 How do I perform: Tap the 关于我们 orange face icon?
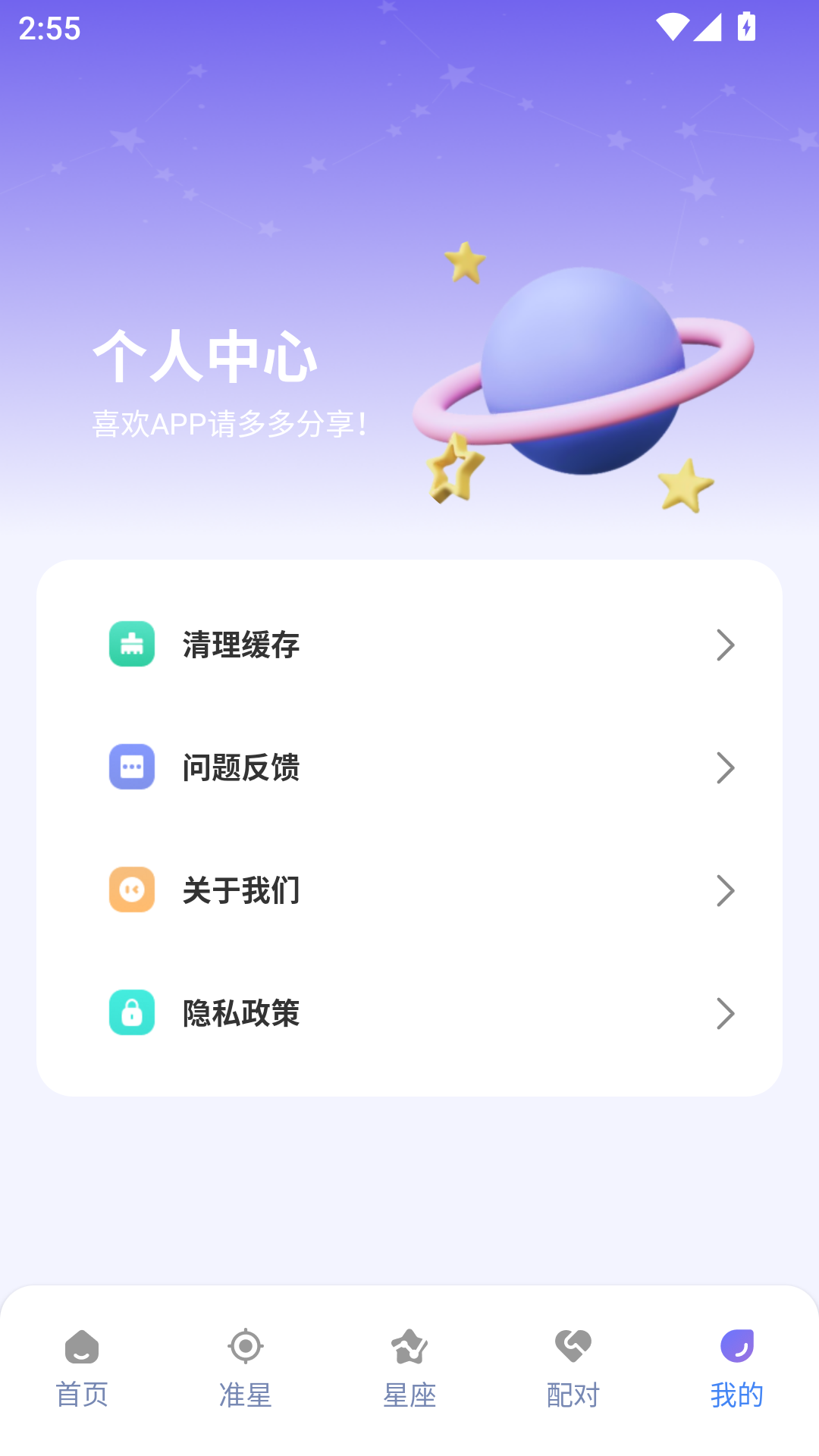point(132,890)
